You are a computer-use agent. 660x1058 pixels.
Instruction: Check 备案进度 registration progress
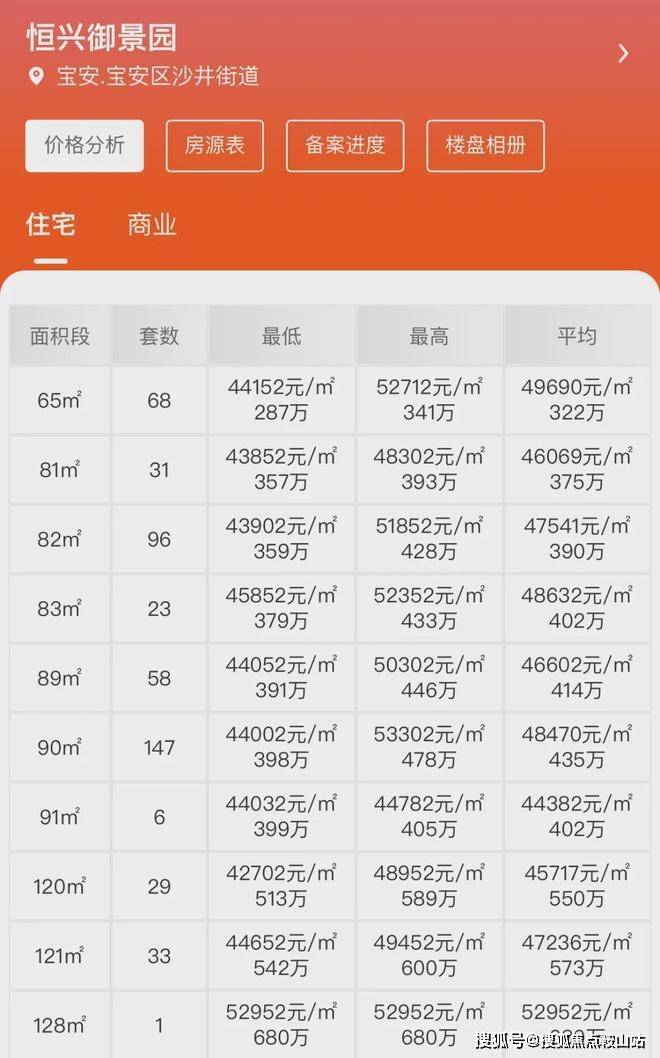tap(345, 146)
